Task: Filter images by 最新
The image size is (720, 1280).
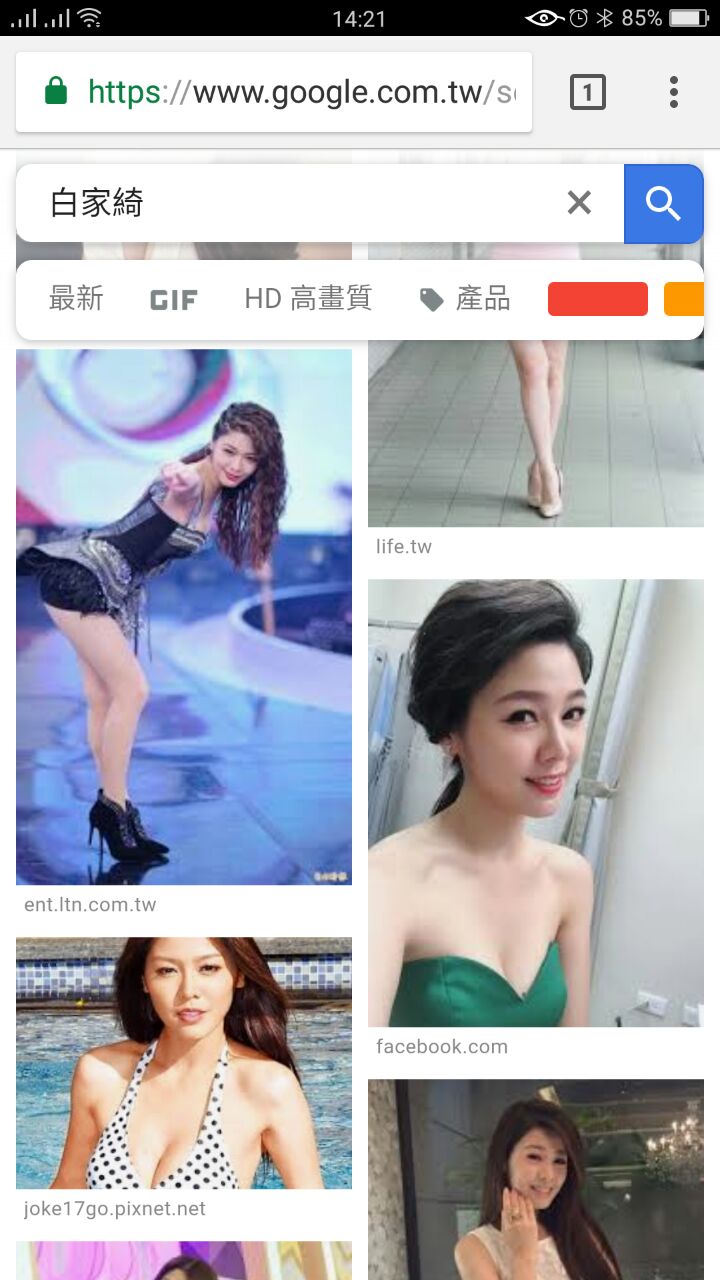Action: 76,299
